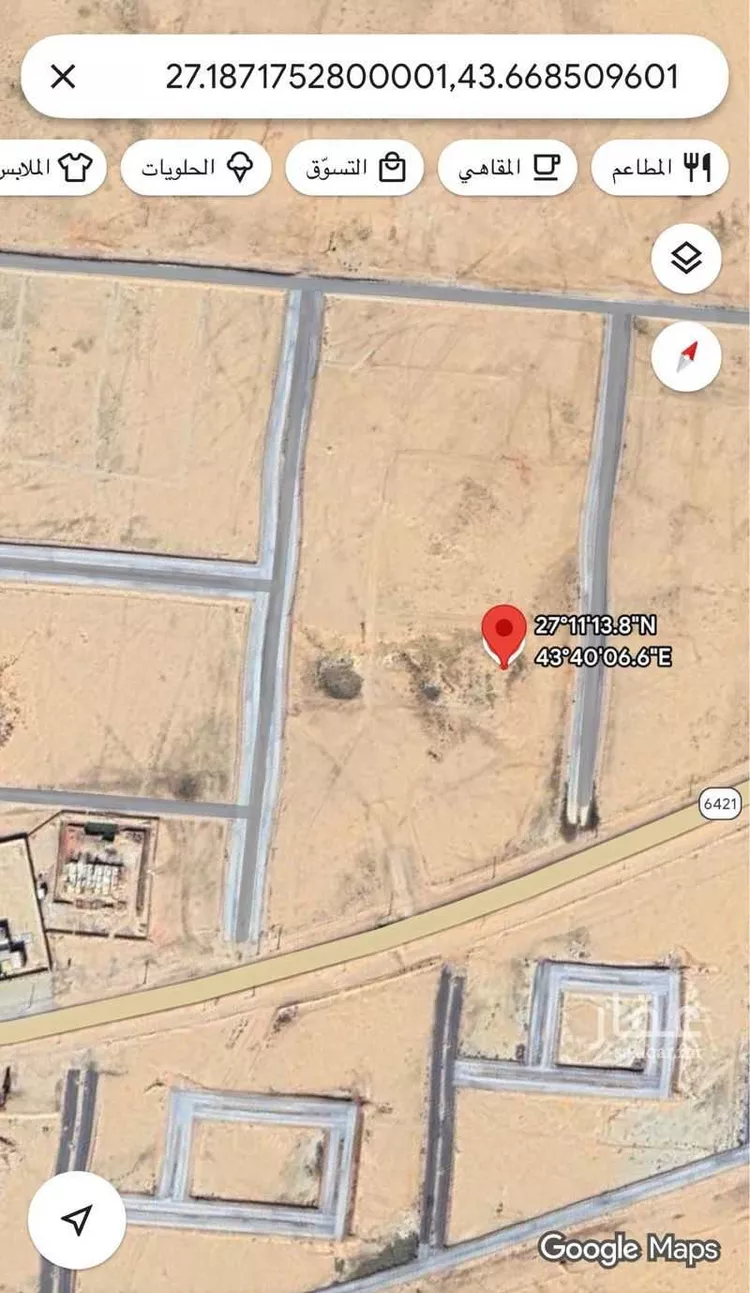Image resolution: width=750 pixels, height=1293 pixels.
Task: Select the المطاعم restaurants chip
Action: click(660, 167)
